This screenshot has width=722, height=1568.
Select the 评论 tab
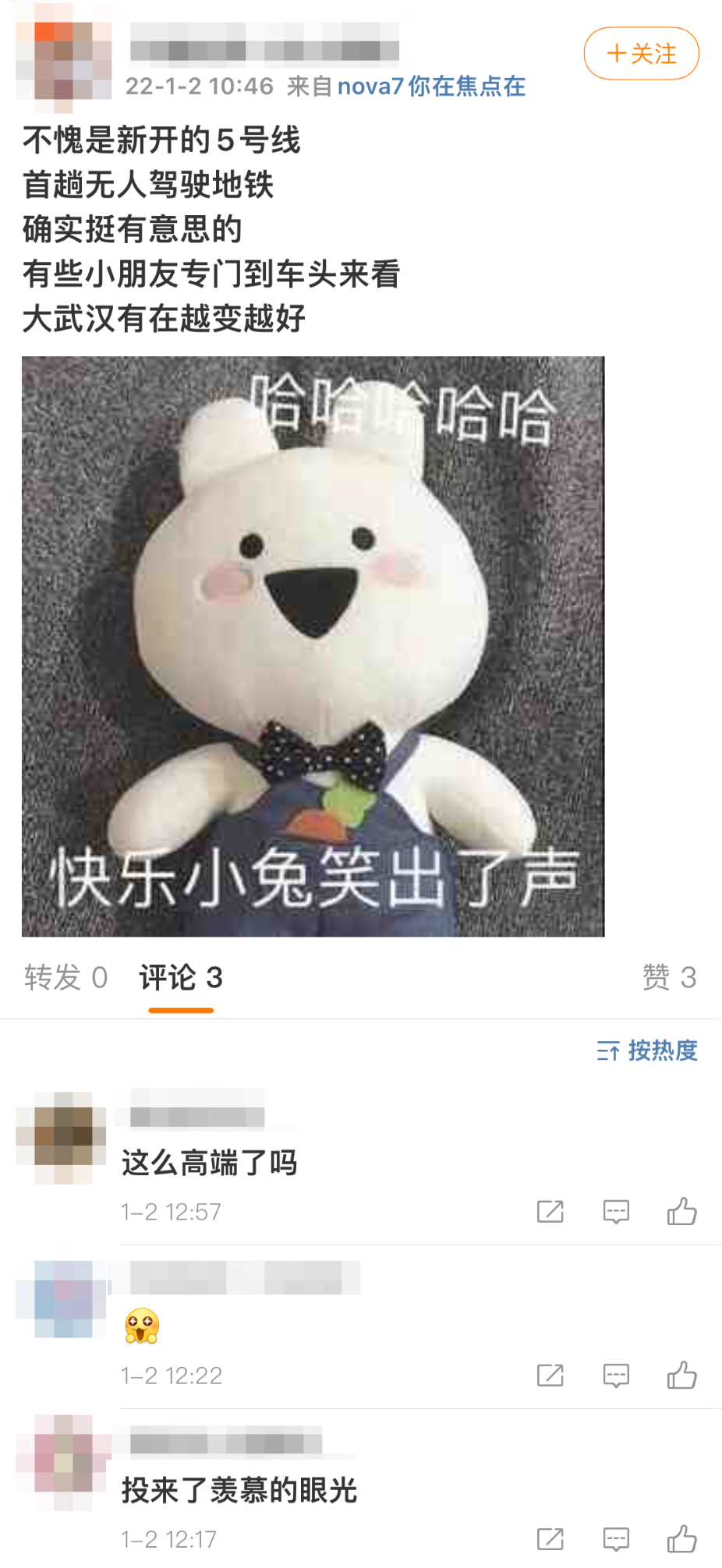(x=181, y=977)
